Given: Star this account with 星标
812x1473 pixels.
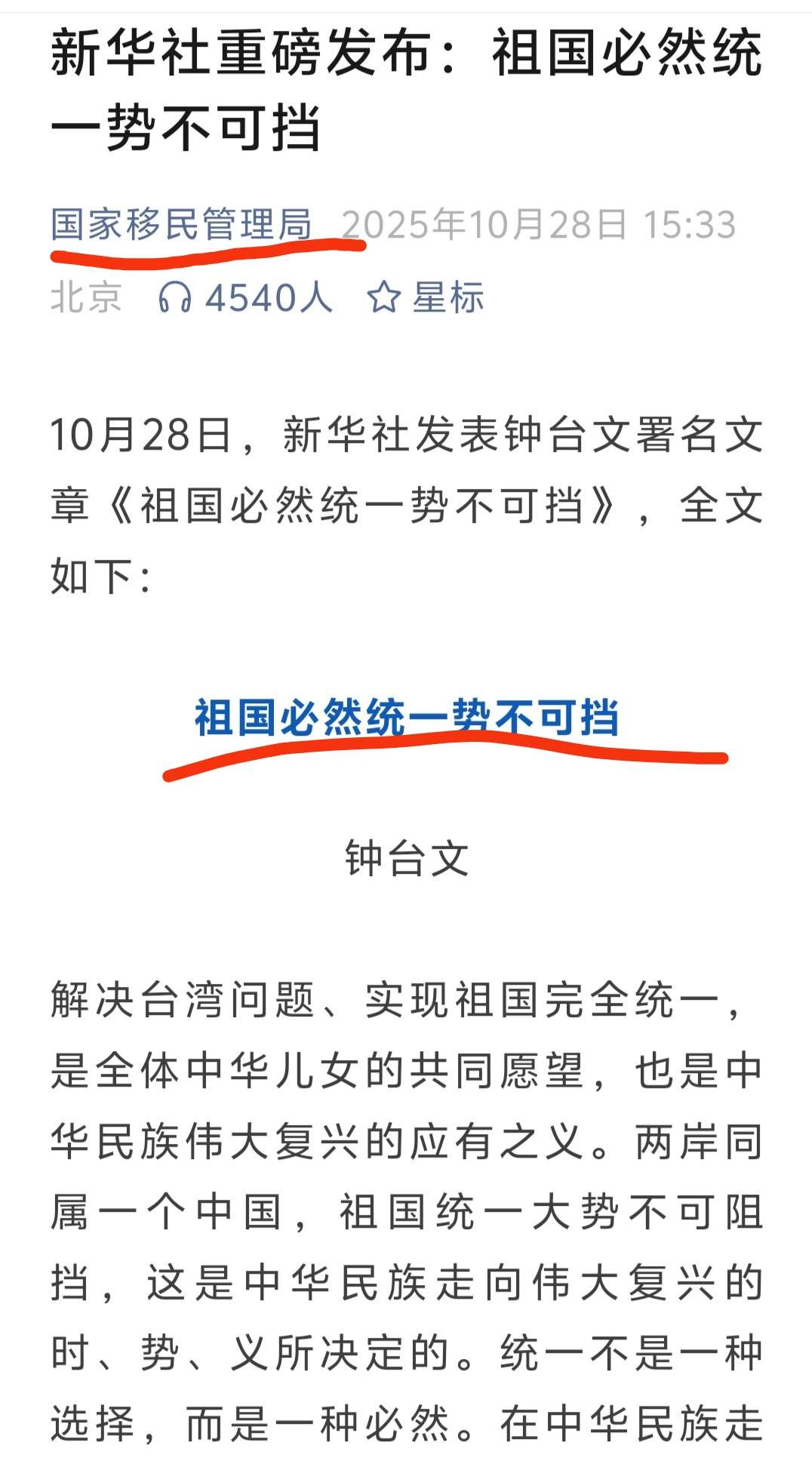Looking at the screenshot, I should [425, 298].
